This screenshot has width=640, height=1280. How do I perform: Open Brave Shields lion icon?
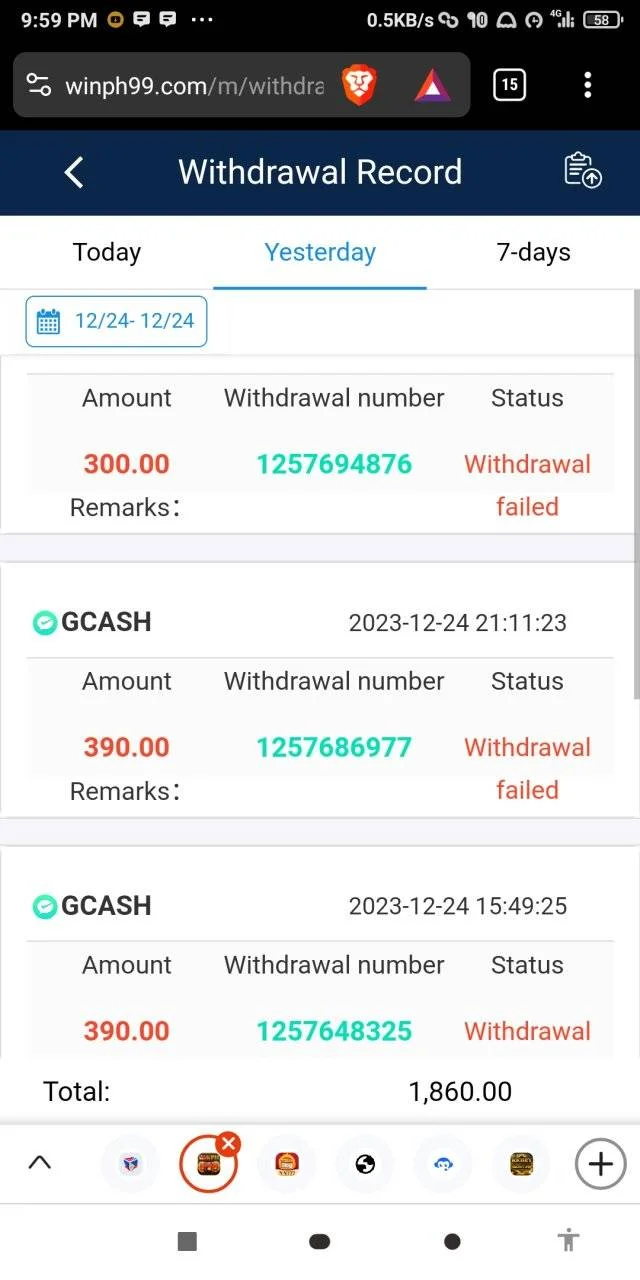[359, 86]
